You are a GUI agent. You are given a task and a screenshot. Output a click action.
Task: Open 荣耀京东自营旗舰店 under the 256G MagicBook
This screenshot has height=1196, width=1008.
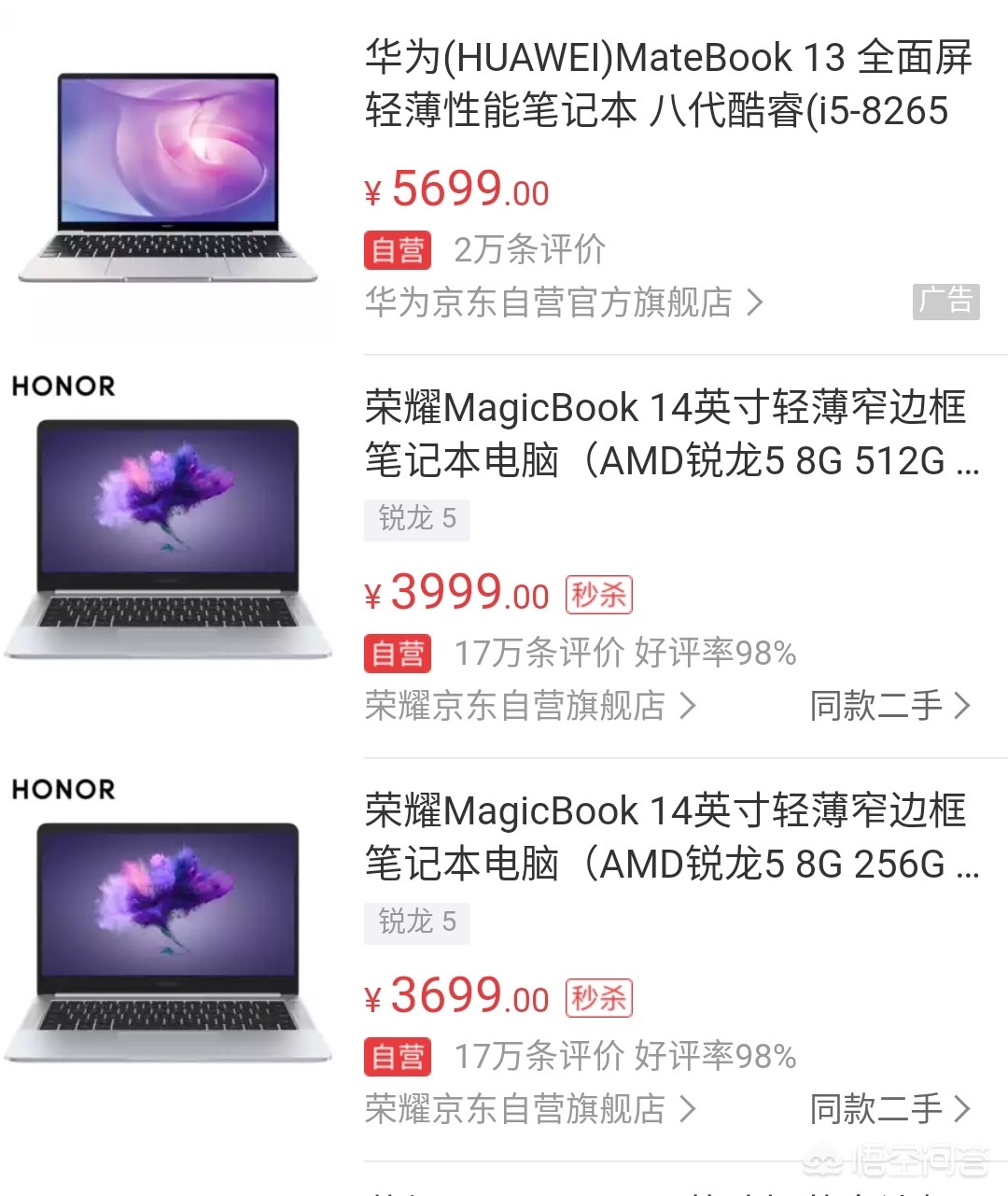pyautogui.click(x=529, y=1109)
